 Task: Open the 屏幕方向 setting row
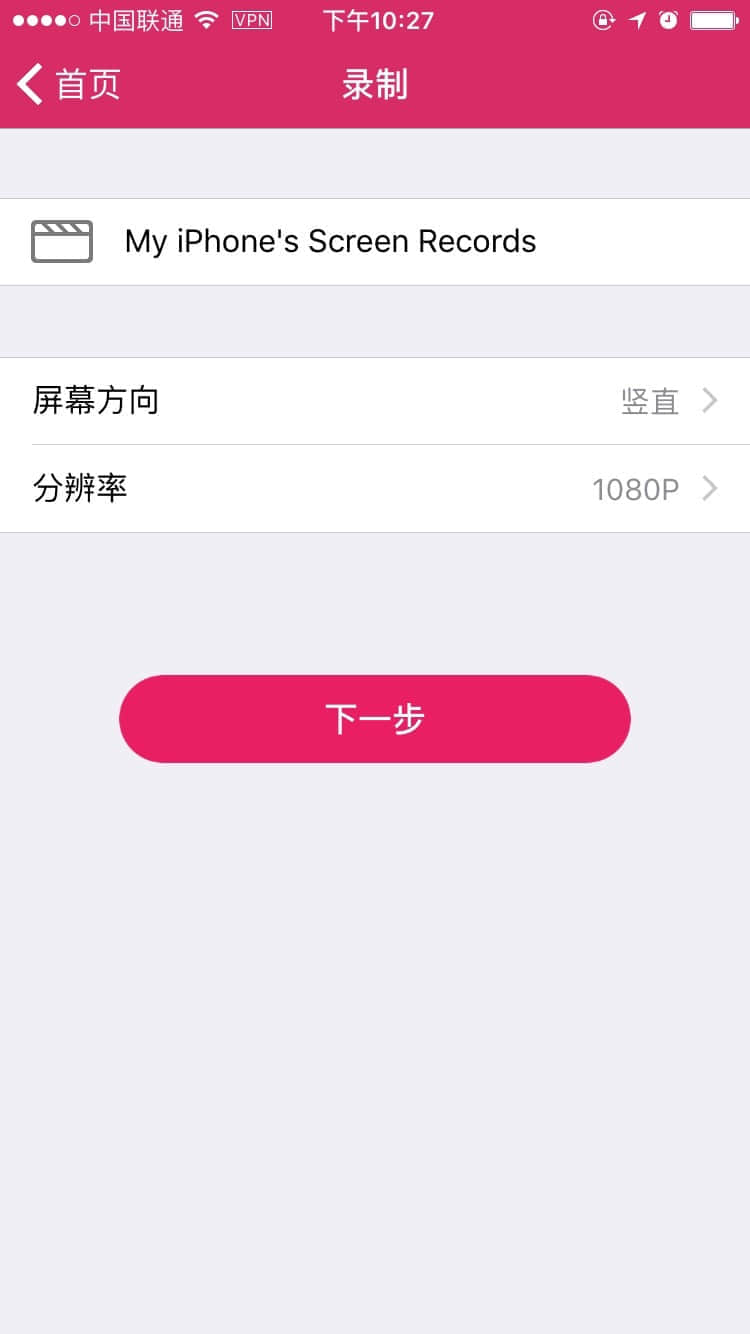pos(375,401)
